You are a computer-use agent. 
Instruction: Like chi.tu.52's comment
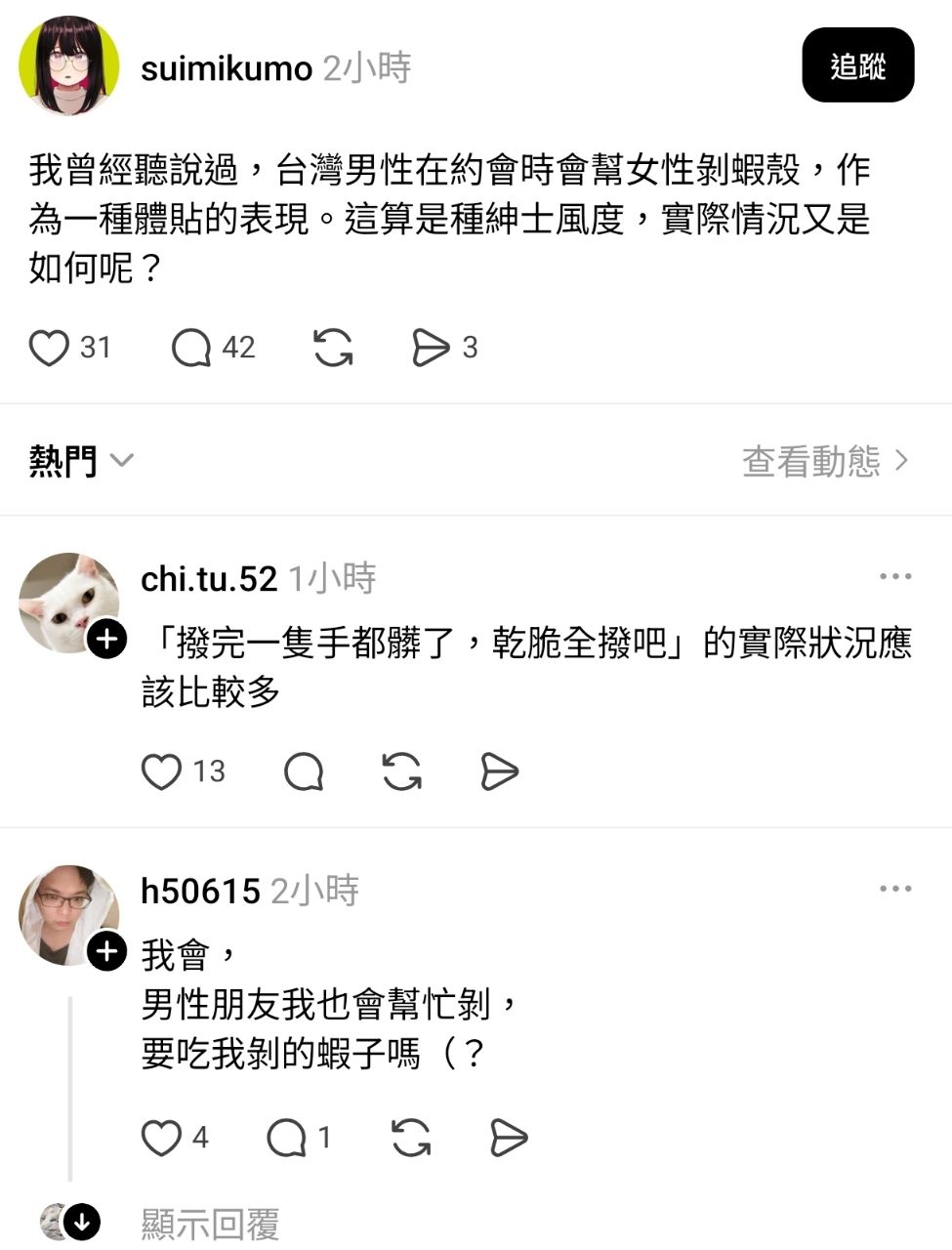pos(161,771)
